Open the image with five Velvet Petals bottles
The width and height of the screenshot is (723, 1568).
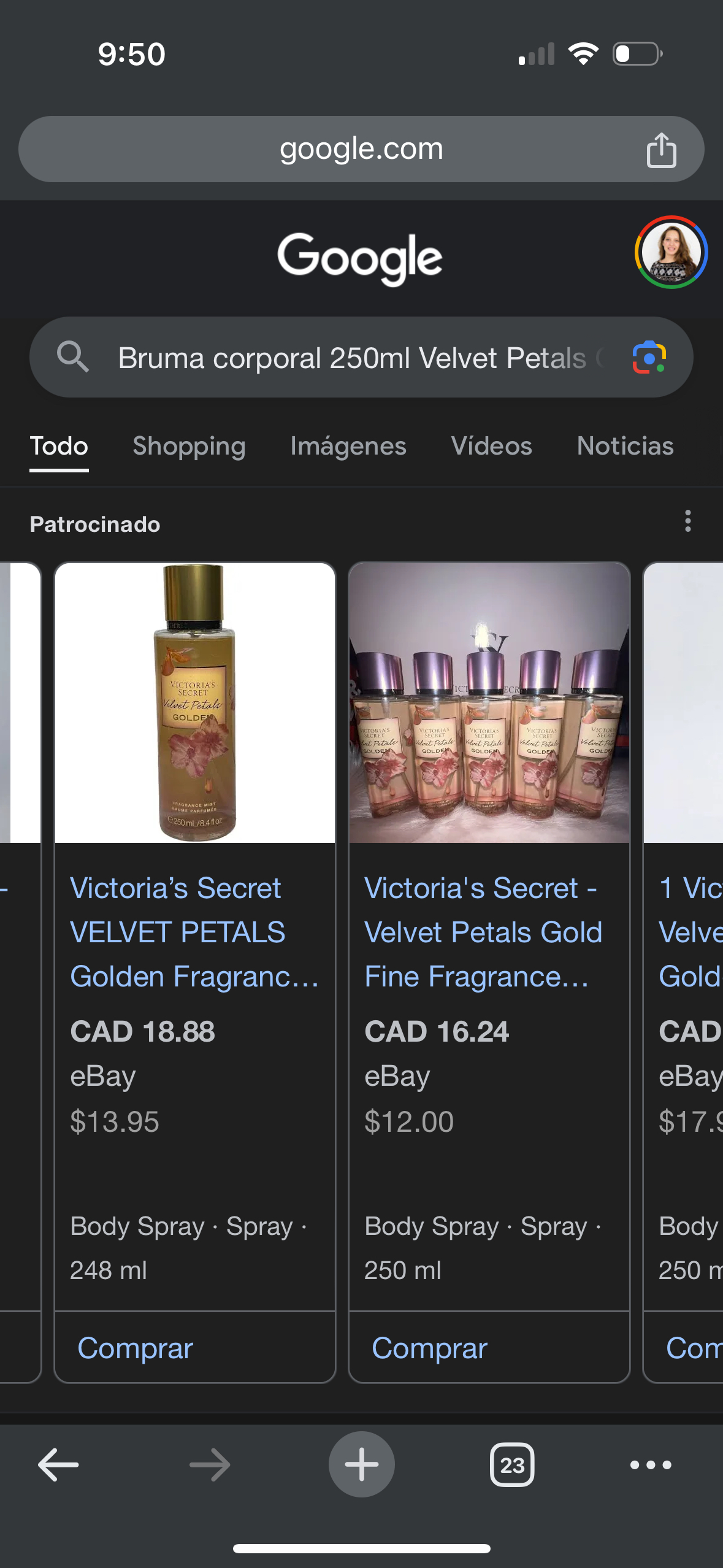coord(489,702)
